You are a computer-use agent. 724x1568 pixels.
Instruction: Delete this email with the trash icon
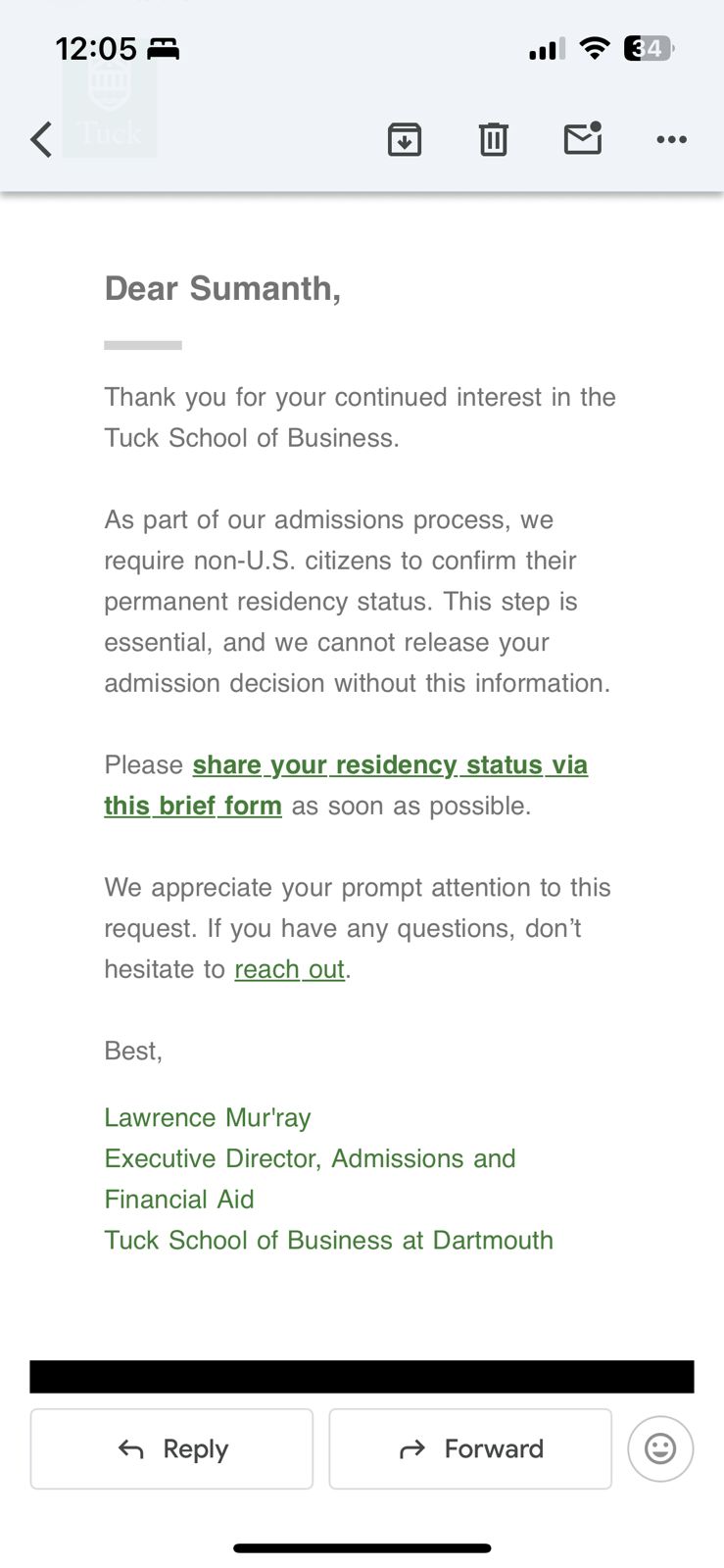click(x=493, y=140)
